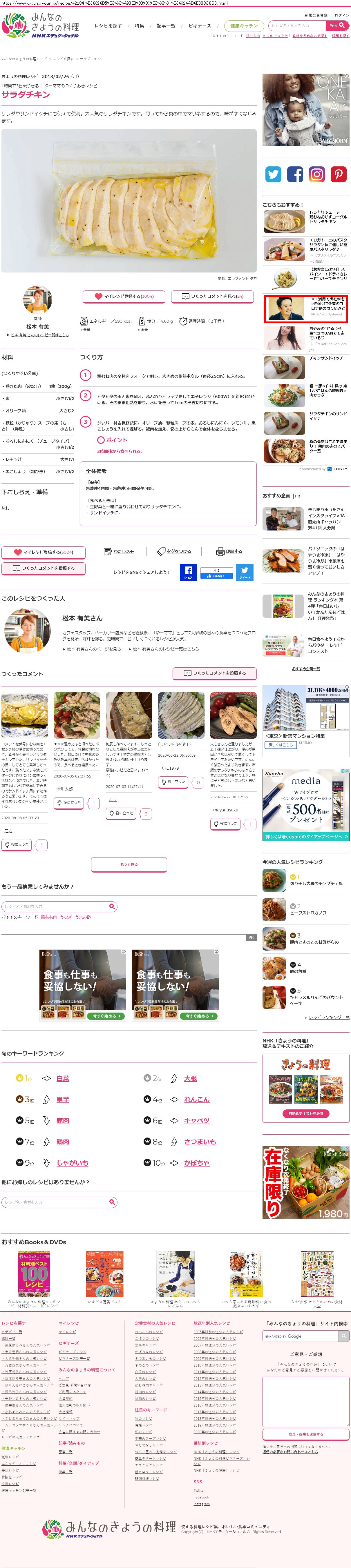Open the 新規会員登録 sign-up link
This screenshot has width=351, height=1568.
click(x=316, y=15)
